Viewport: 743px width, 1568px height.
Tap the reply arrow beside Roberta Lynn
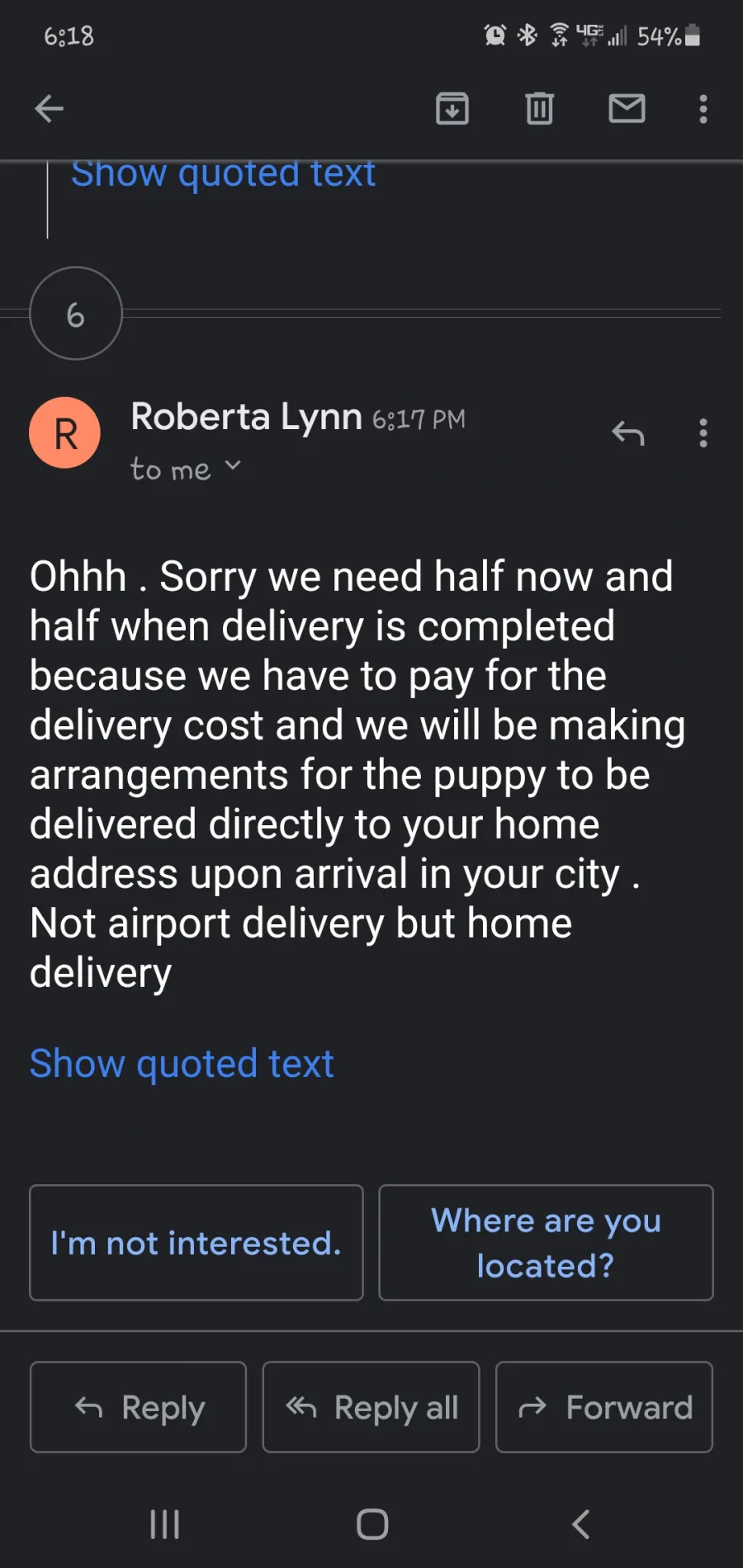click(628, 432)
